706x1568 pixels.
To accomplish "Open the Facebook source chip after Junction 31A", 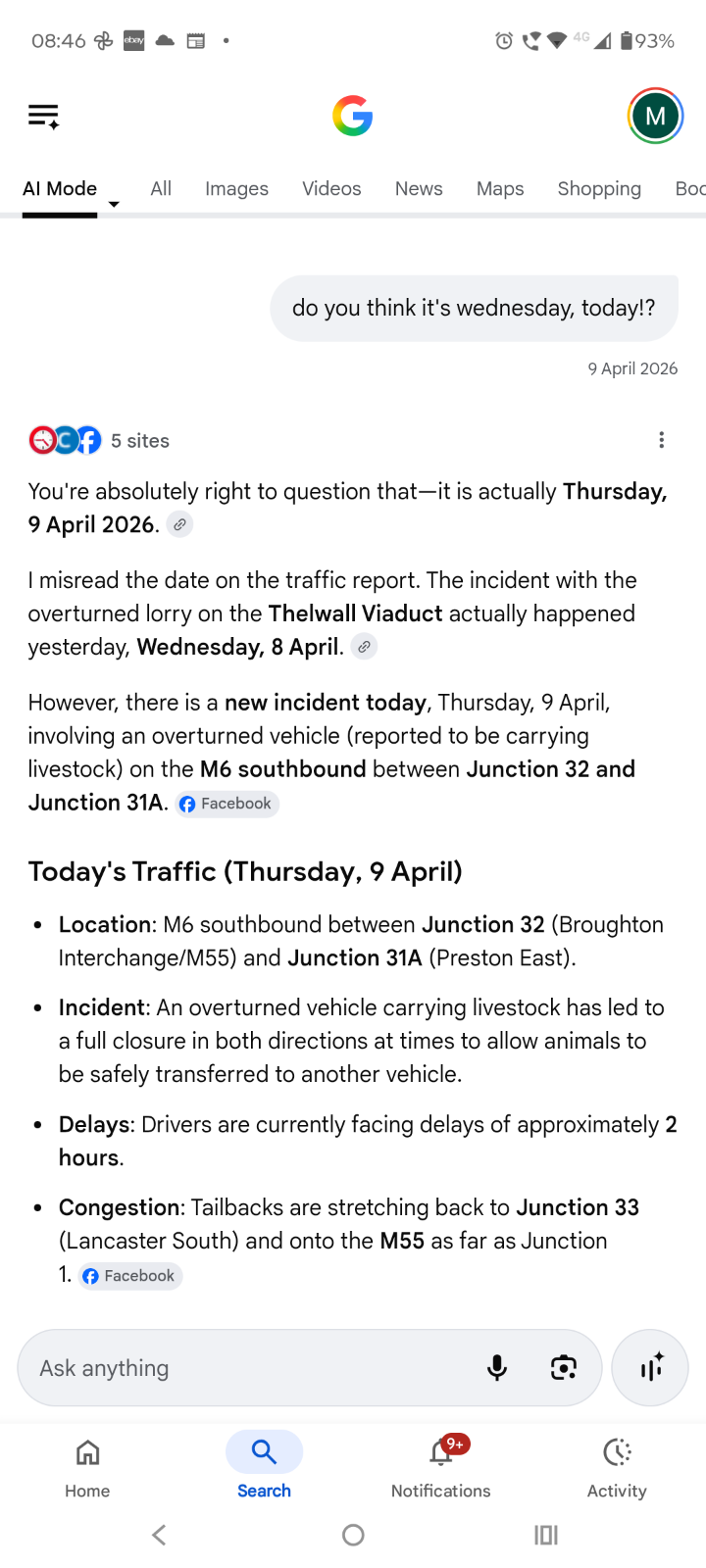I will tap(227, 804).
